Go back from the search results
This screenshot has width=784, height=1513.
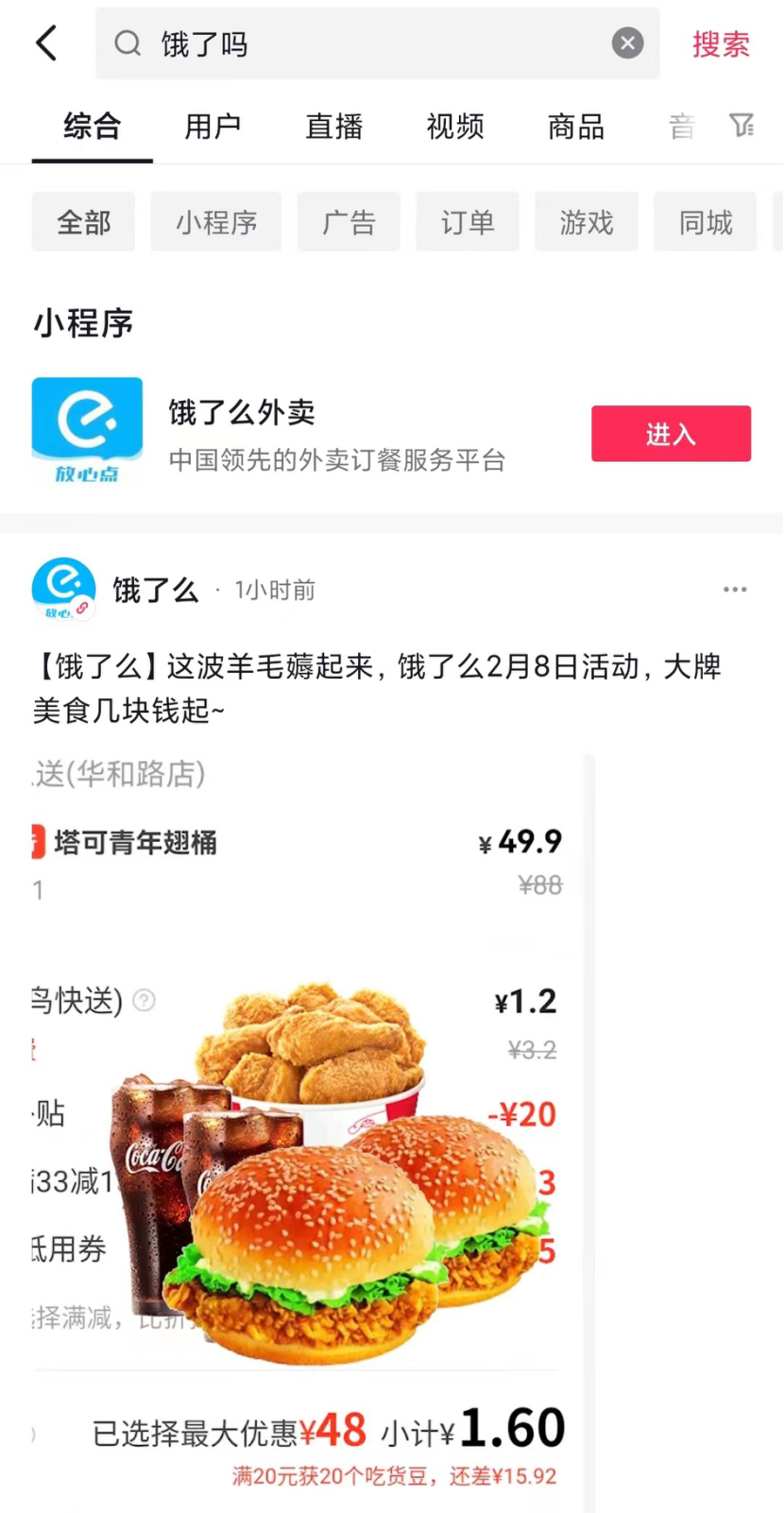(x=46, y=43)
